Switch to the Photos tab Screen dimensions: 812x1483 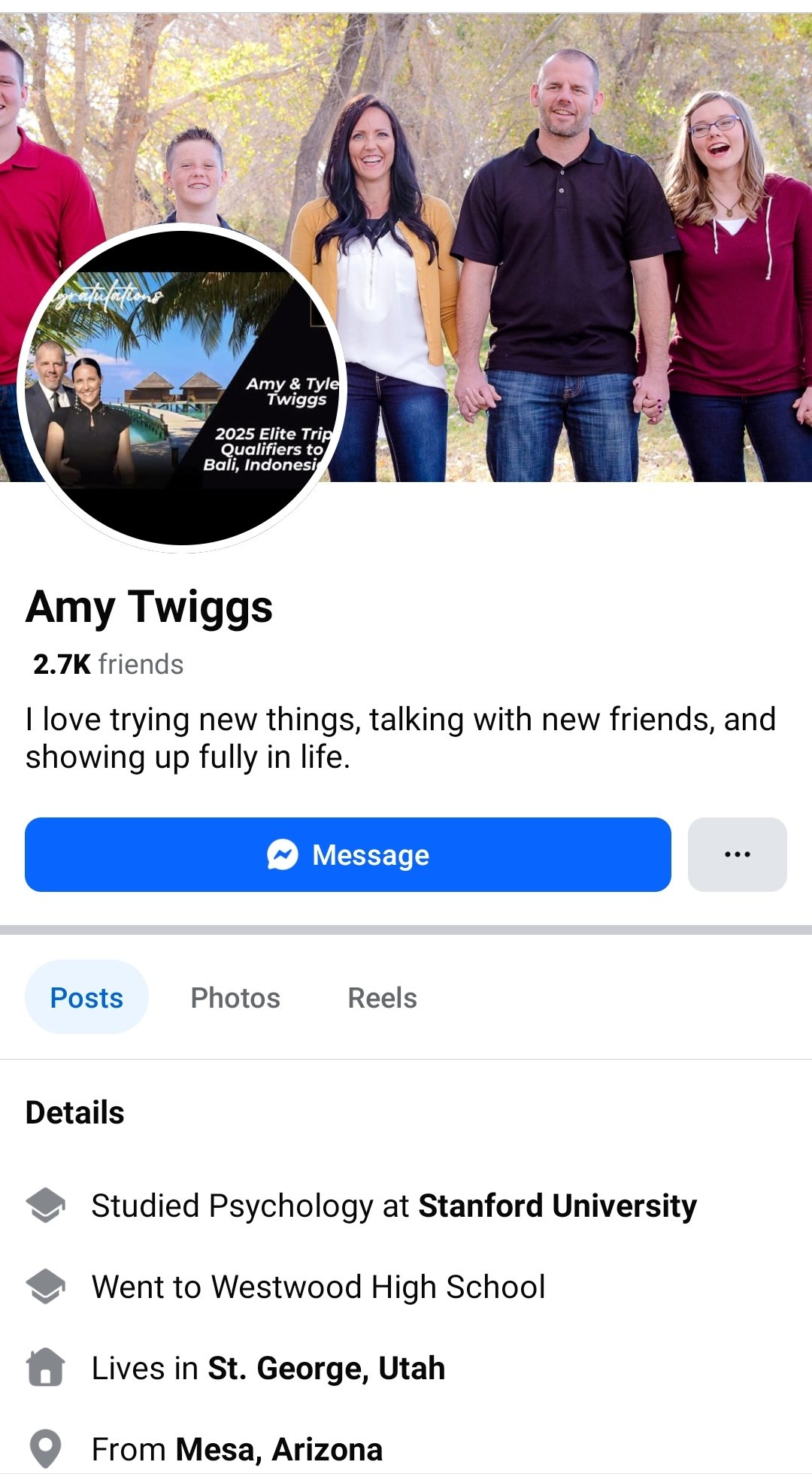235,997
